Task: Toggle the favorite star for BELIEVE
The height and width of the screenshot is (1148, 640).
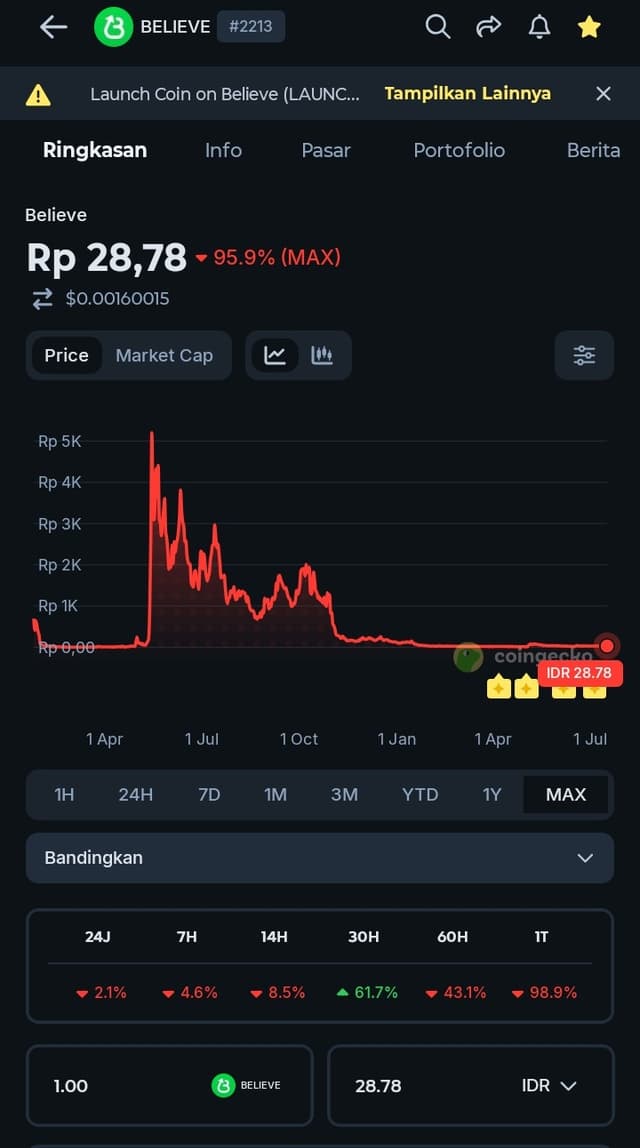Action: [x=589, y=27]
